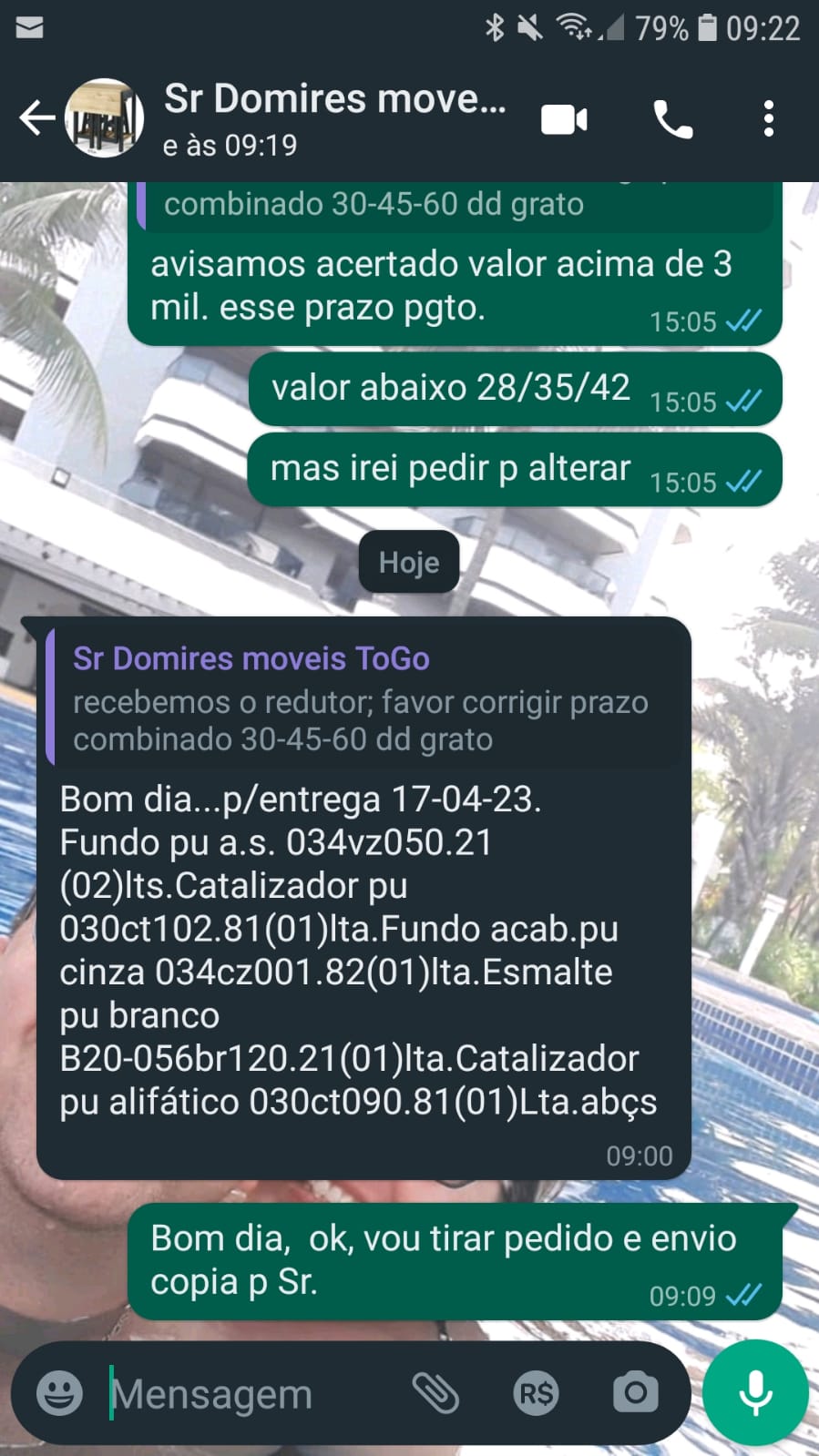Open the overflow menu
Viewport: 819px width, 1456px height.
tap(769, 119)
